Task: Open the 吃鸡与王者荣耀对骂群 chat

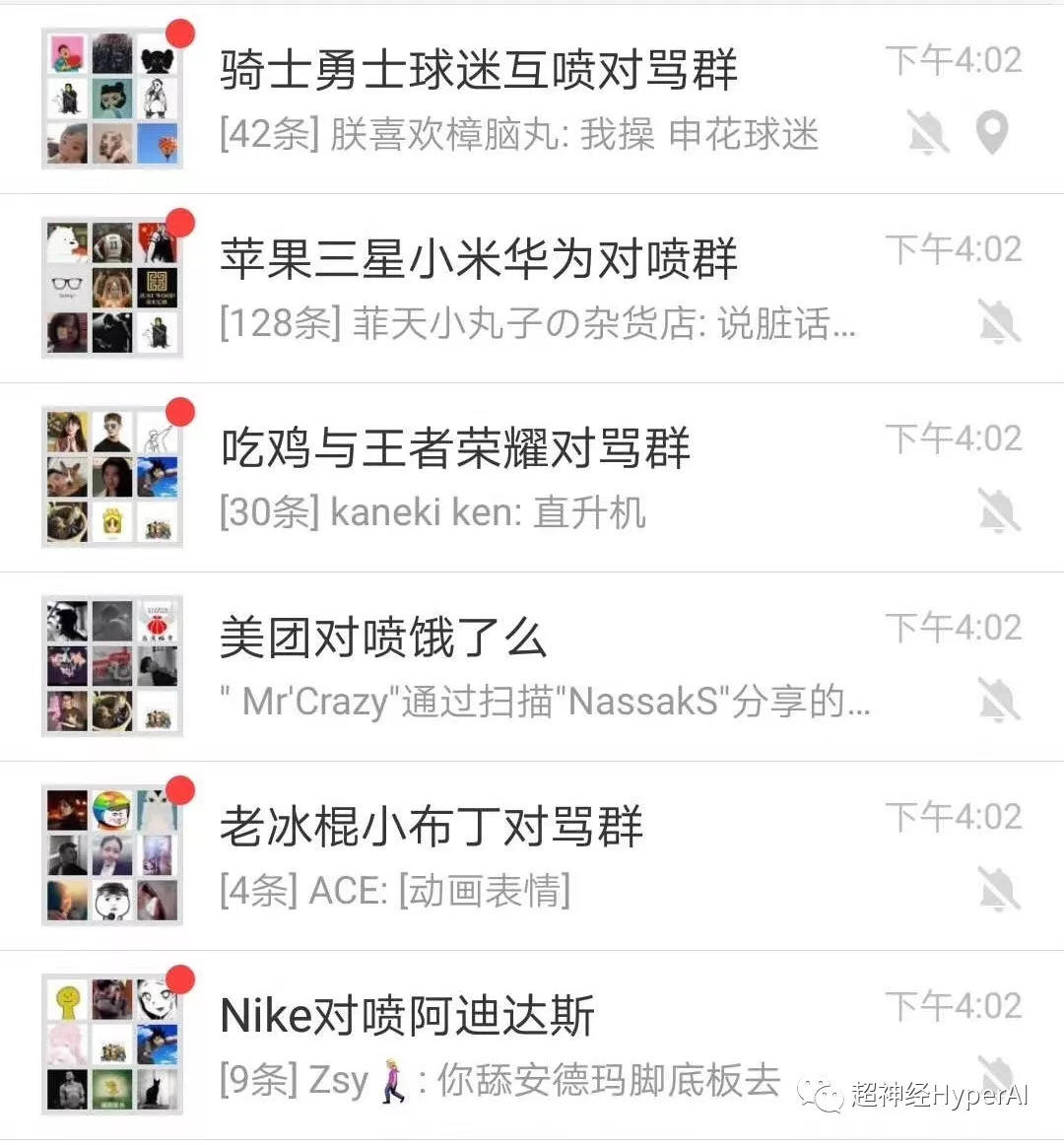Action: [455, 449]
